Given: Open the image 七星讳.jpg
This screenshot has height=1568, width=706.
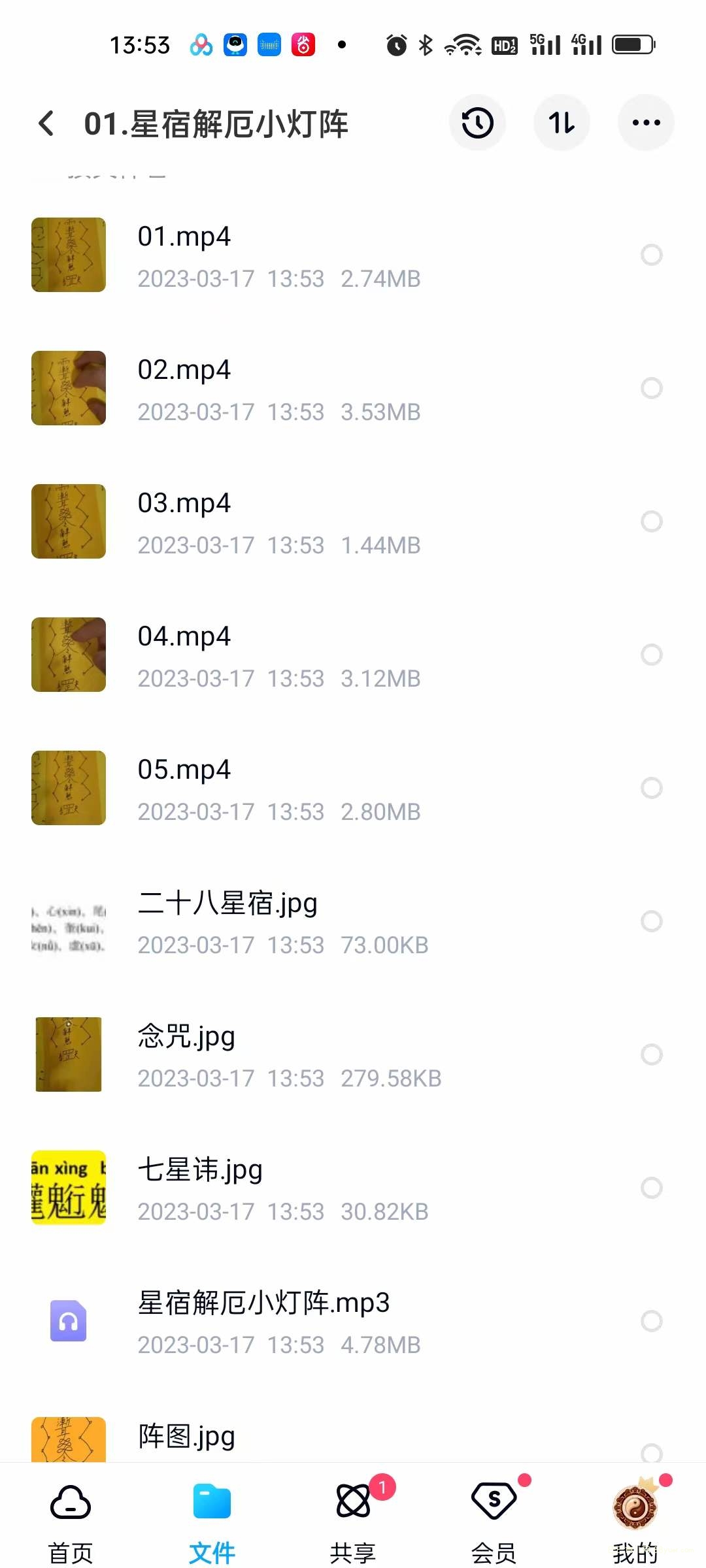Looking at the screenshot, I should pyautogui.click(x=353, y=1188).
